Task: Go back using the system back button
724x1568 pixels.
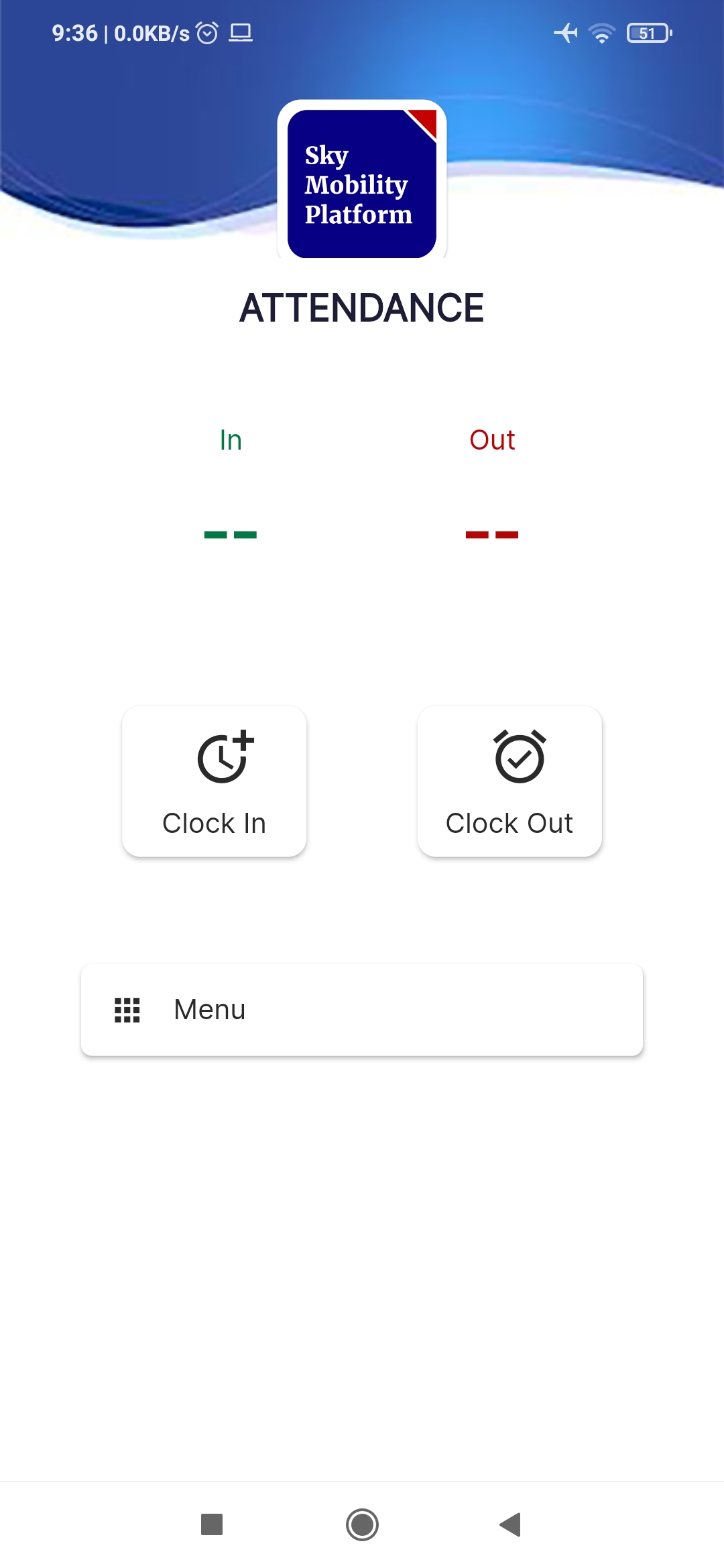Action: pyautogui.click(x=511, y=1524)
